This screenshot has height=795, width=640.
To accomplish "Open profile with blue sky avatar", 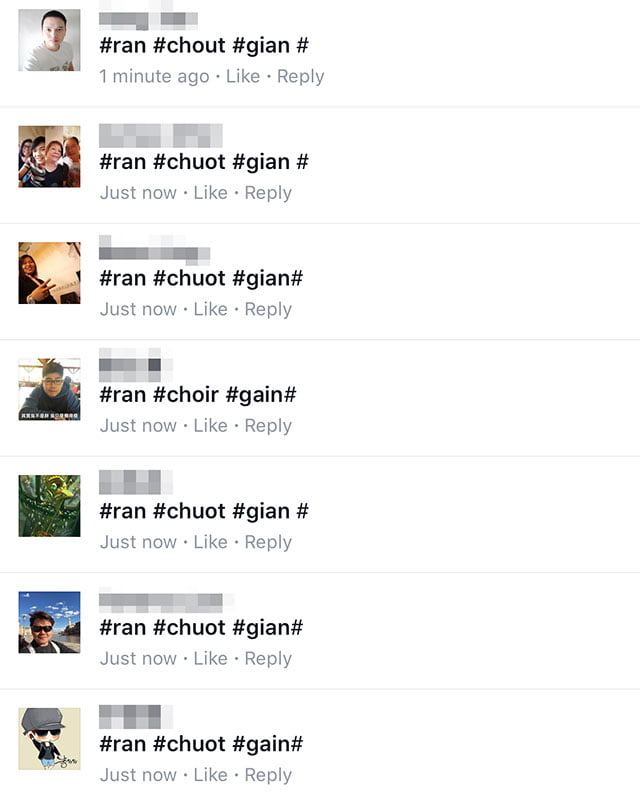I will (49, 622).
